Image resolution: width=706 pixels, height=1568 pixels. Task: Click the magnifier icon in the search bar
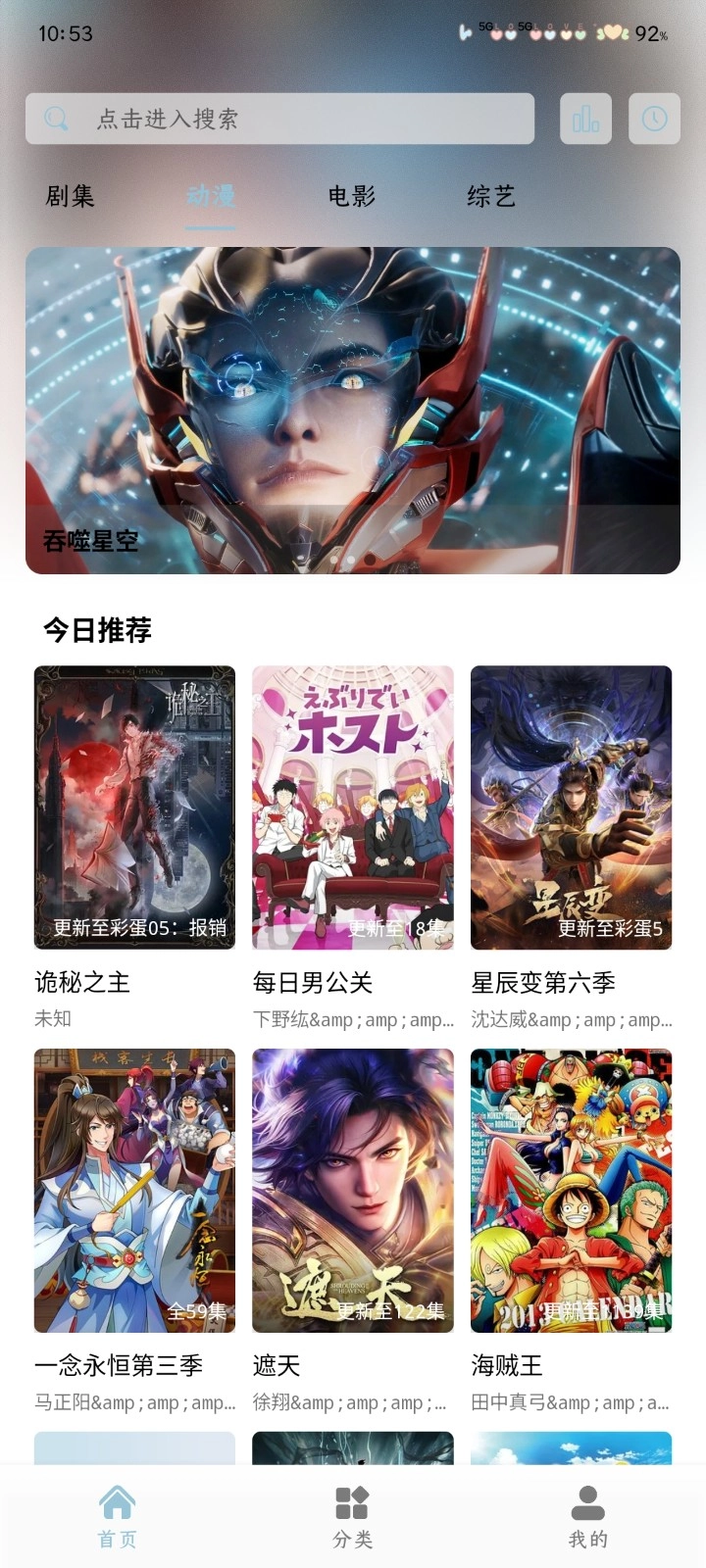tap(55, 119)
